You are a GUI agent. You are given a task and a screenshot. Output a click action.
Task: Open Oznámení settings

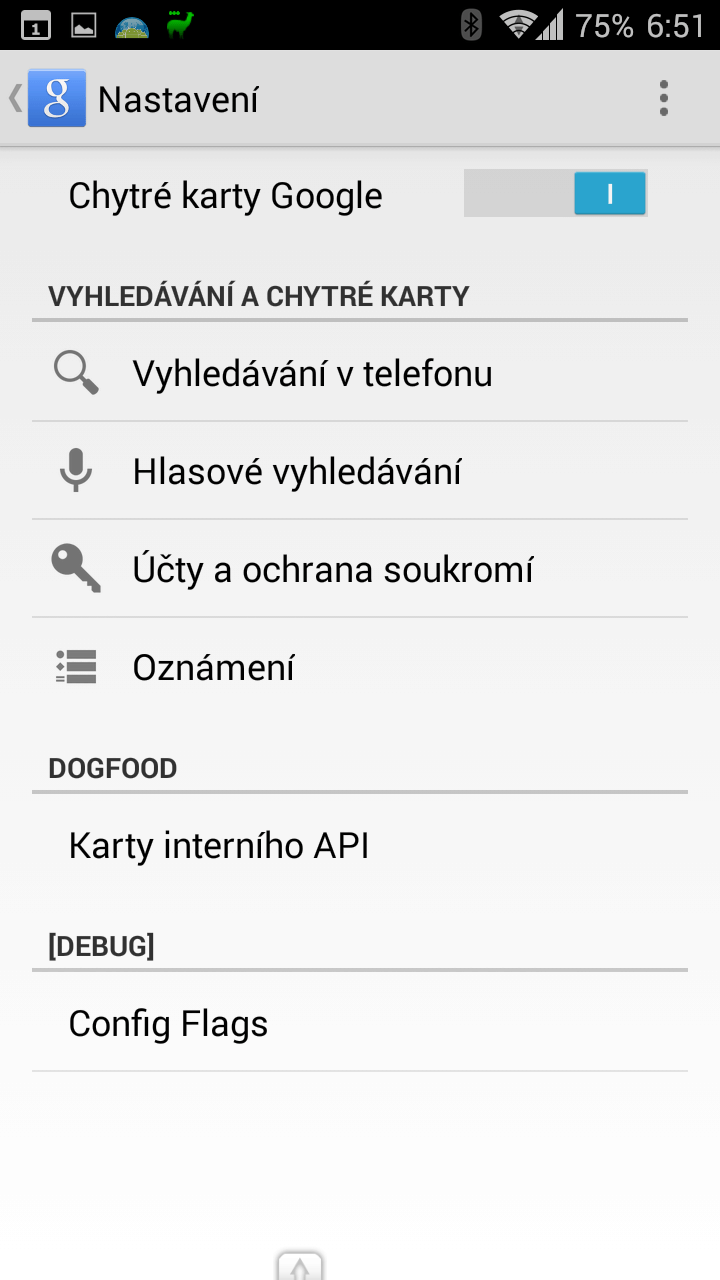[x=360, y=667]
